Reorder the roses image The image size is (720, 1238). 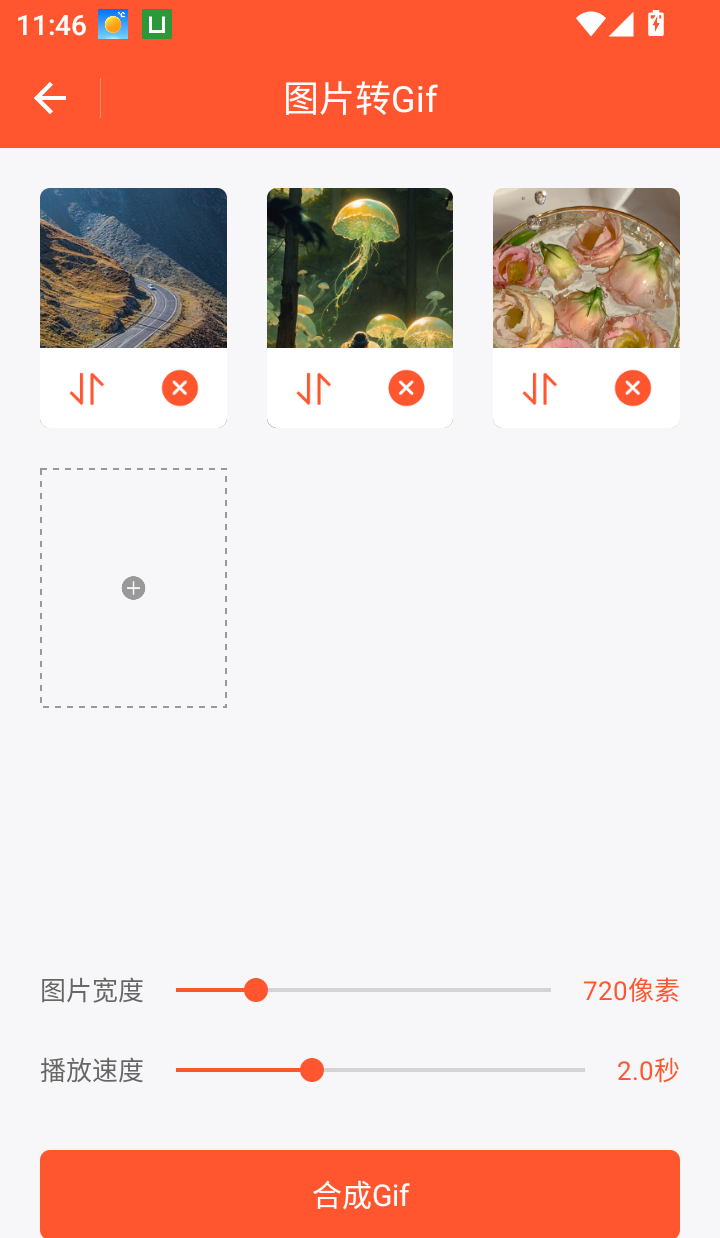[540, 388]
